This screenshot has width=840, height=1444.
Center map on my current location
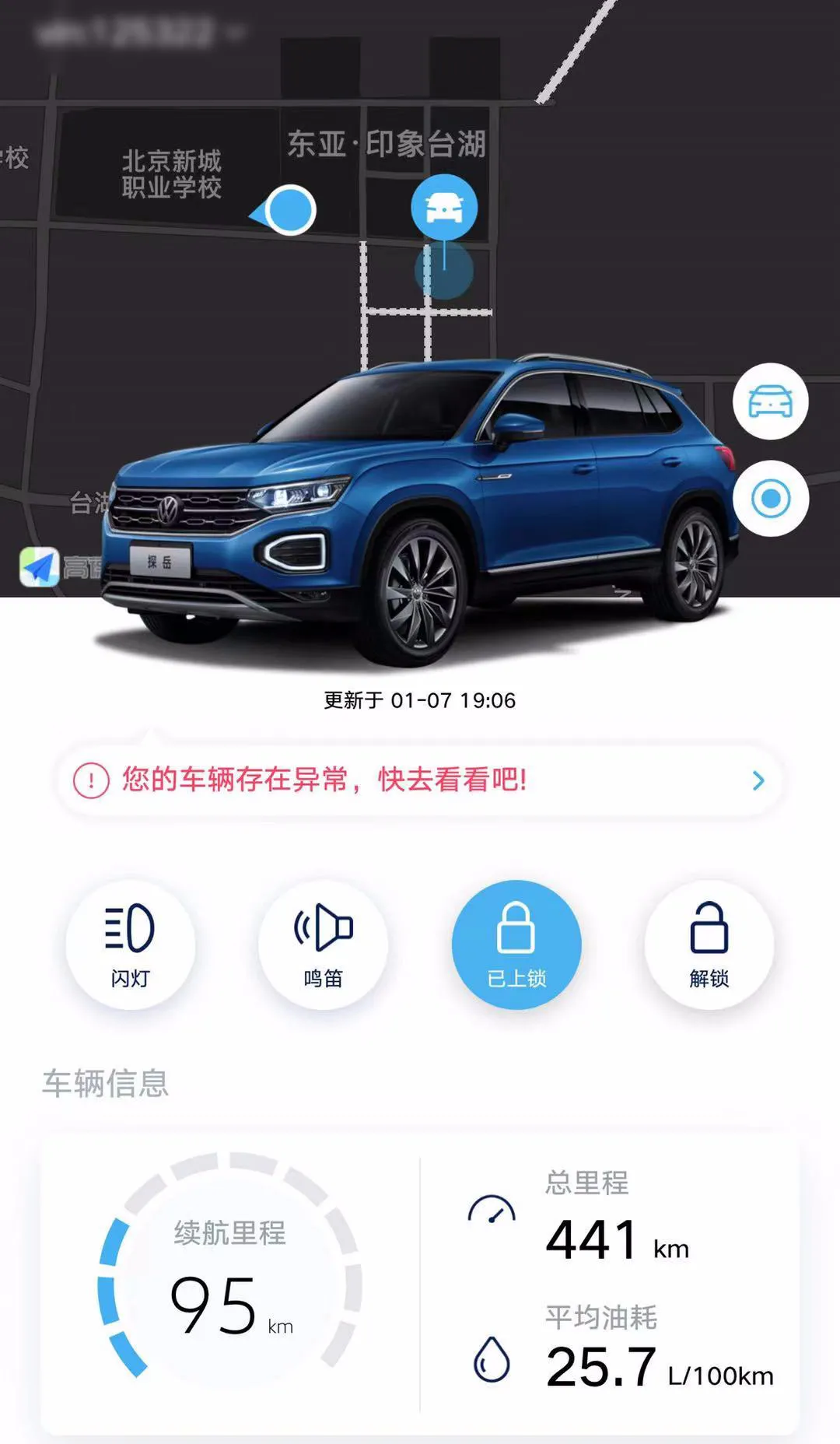(x=770, y=498)
